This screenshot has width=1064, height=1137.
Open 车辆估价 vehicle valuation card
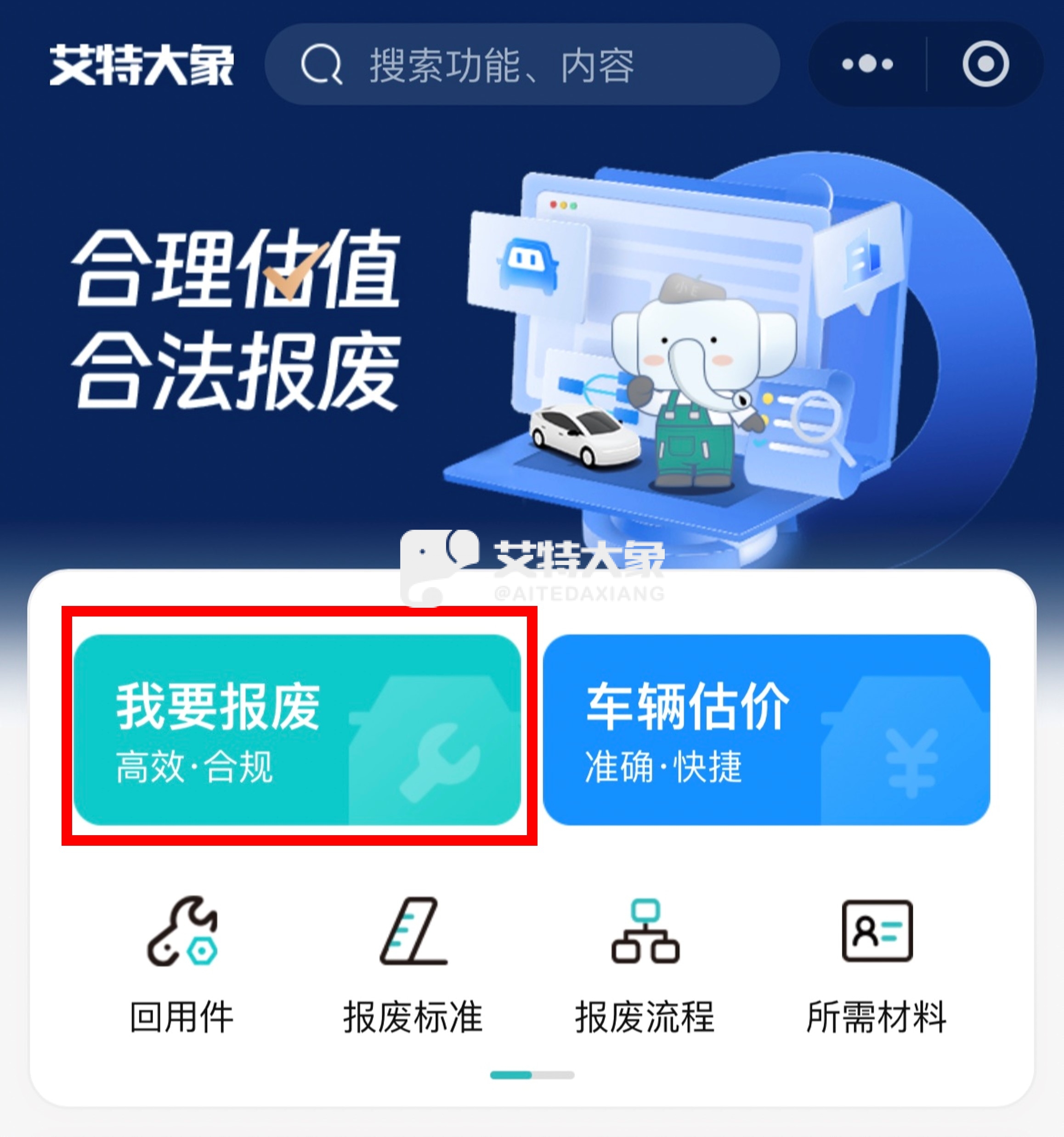(x=766, y=729)
